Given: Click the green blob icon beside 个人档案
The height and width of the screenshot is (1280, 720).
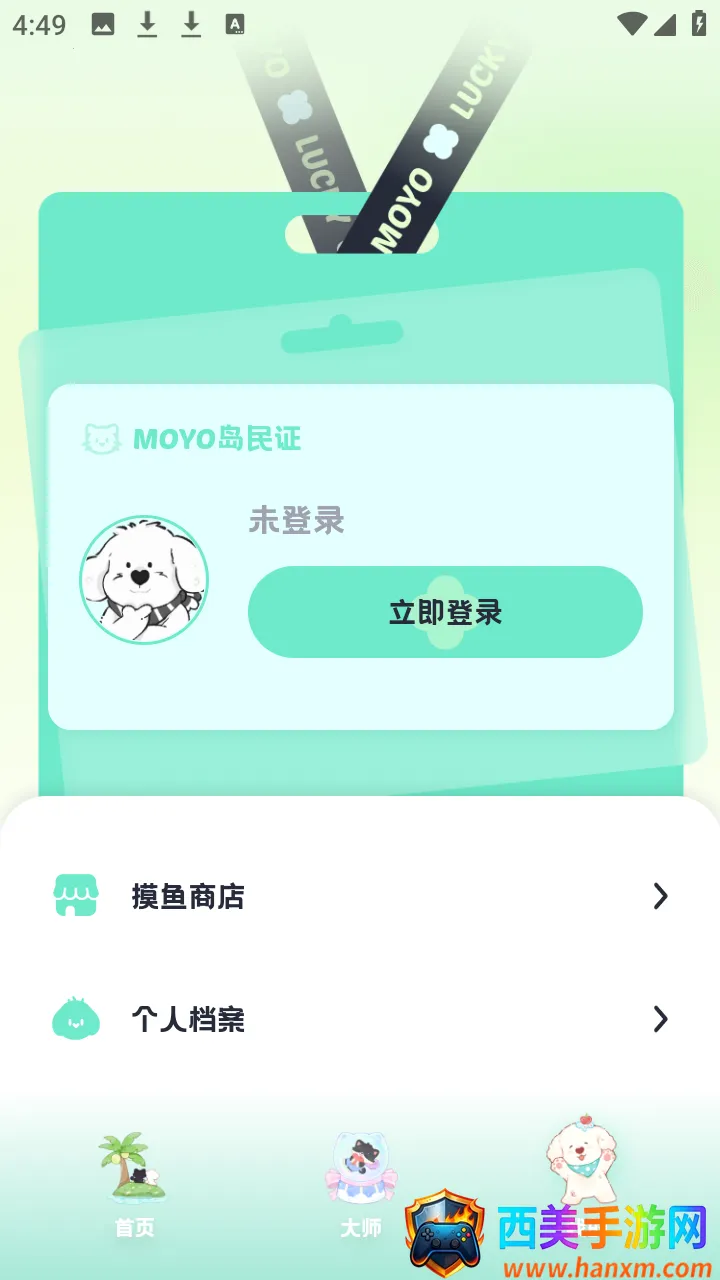Looking at the screenshot, I should click(x=75, y=1019).
